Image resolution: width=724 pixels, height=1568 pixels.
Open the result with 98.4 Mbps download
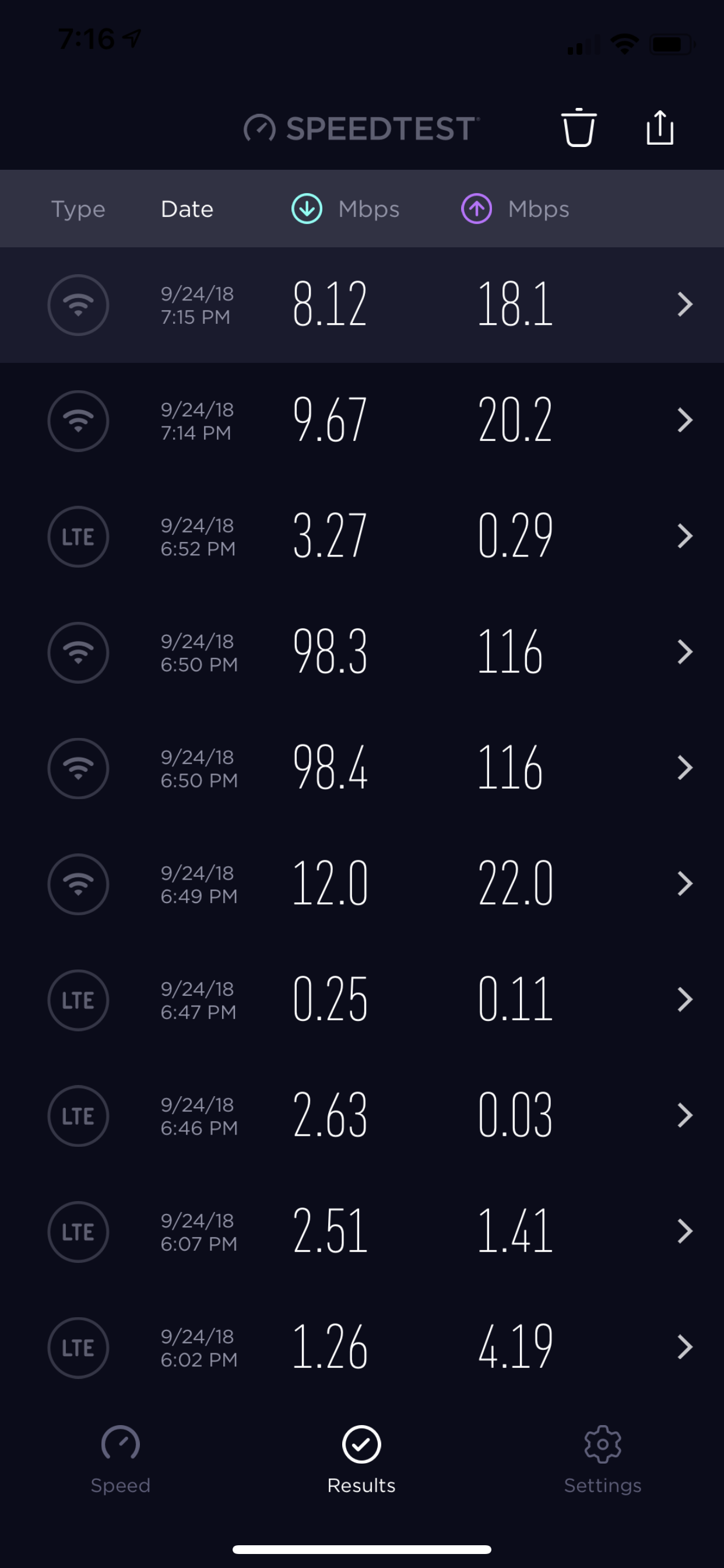click(362, 768)
